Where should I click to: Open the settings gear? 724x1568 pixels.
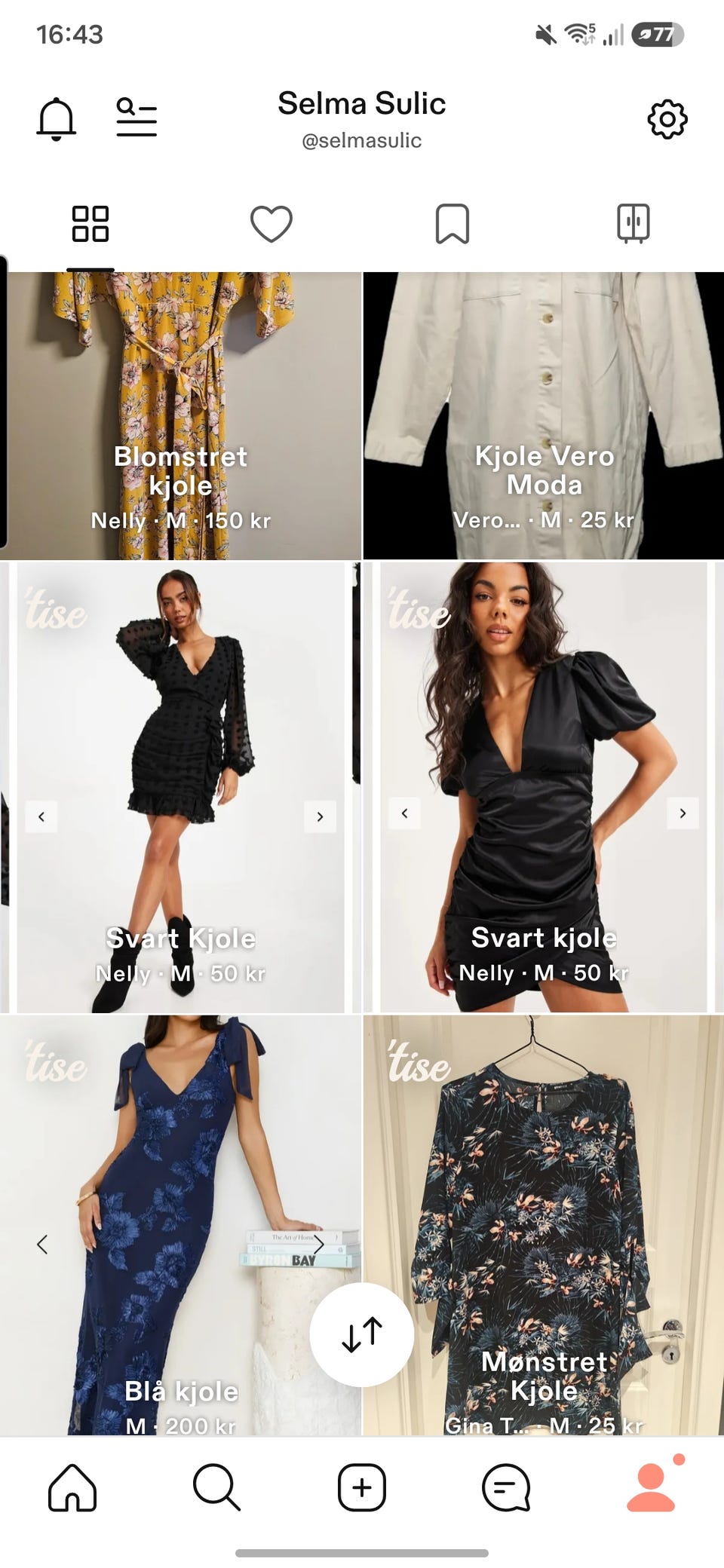[667, 119]
